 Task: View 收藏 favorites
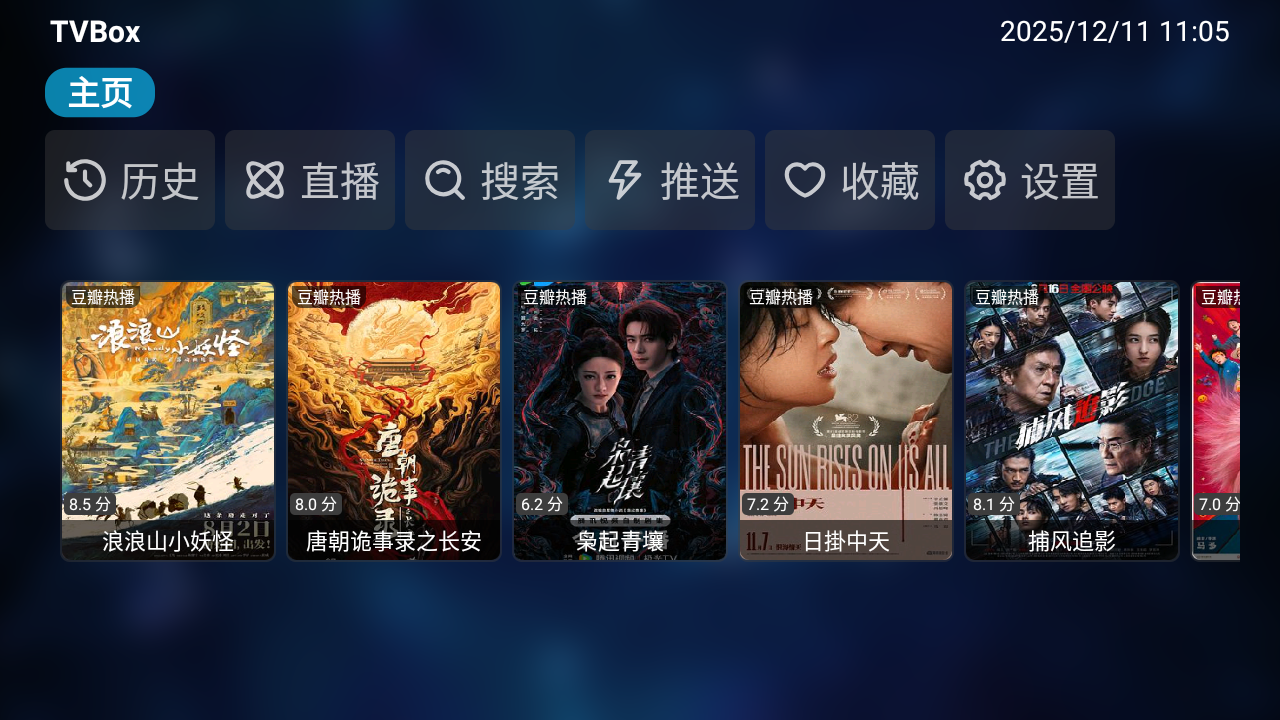click(x=850, y=180)
